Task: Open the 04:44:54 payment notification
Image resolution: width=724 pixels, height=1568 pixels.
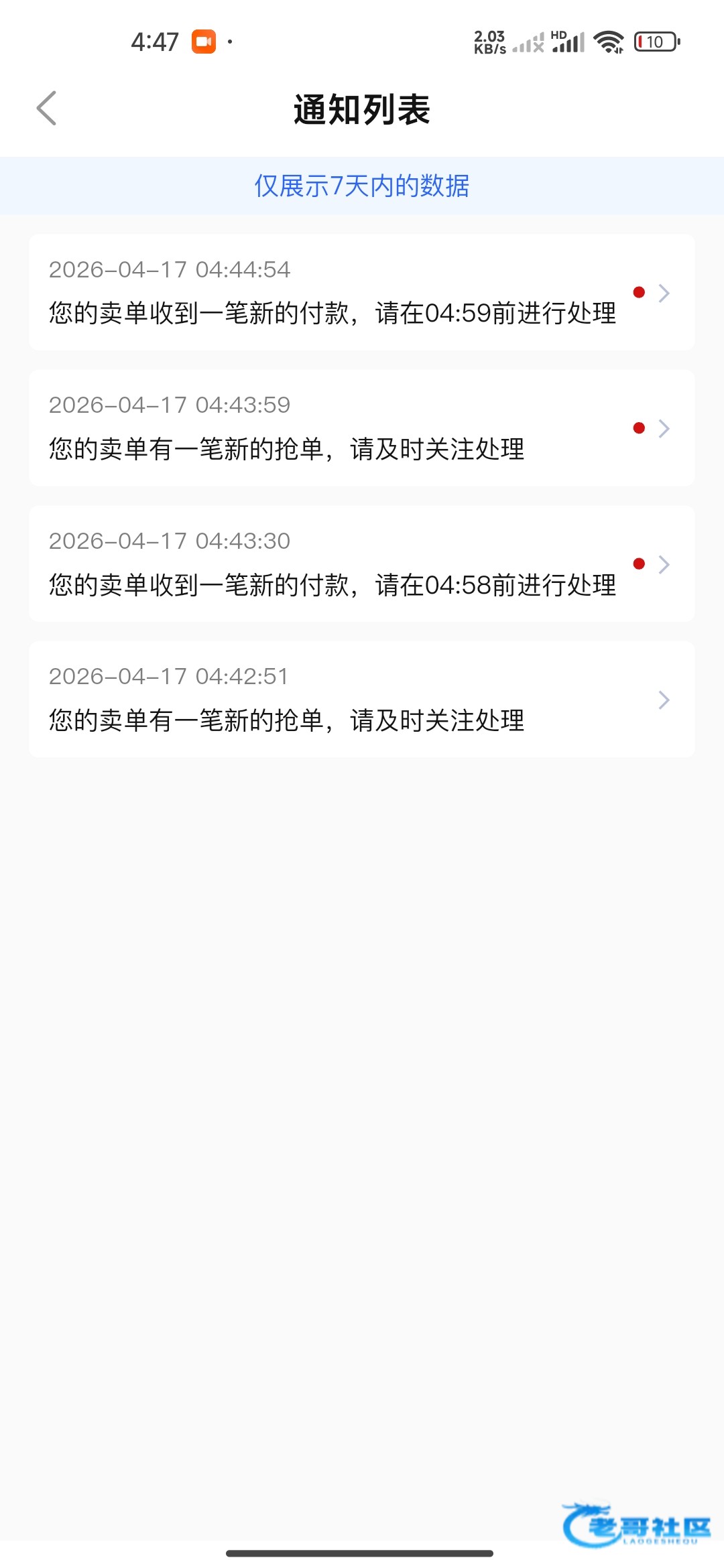Action: [361, 293]
